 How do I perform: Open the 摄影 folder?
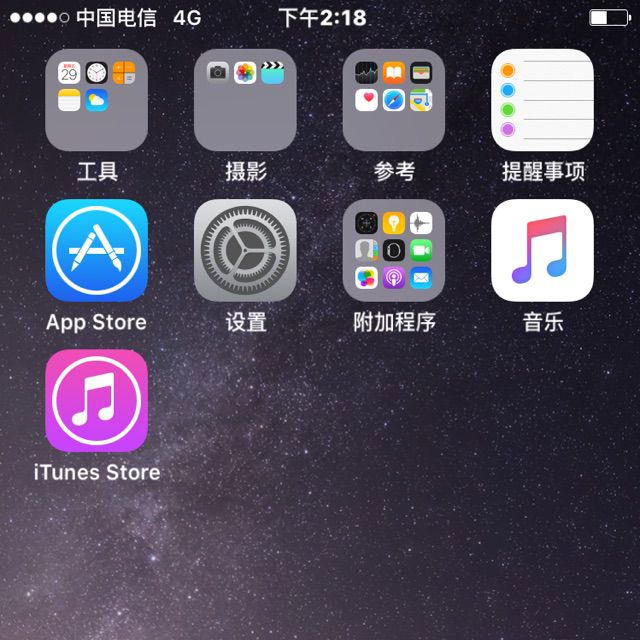point(245,100)
